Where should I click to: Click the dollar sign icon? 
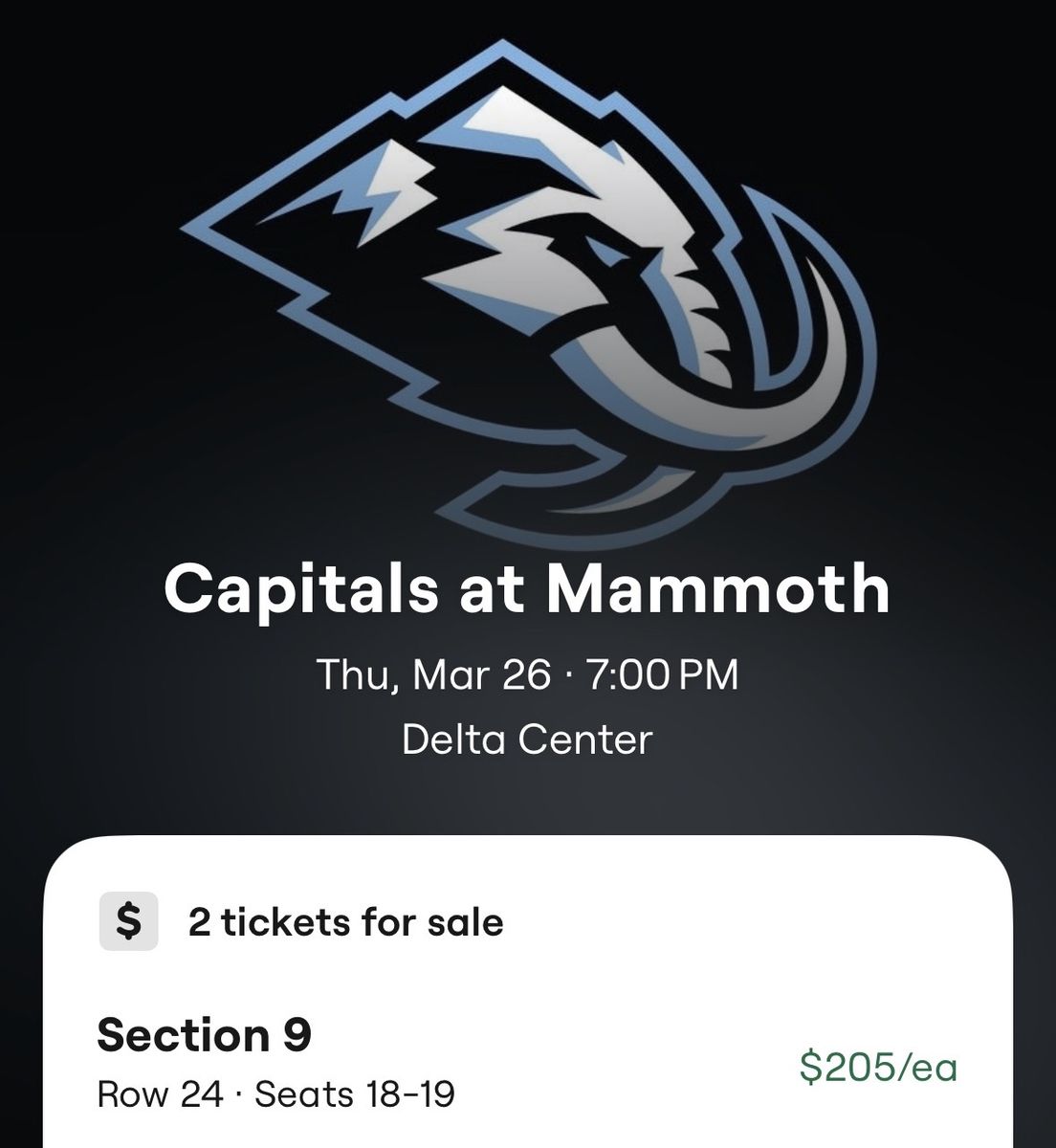[127, 924]
